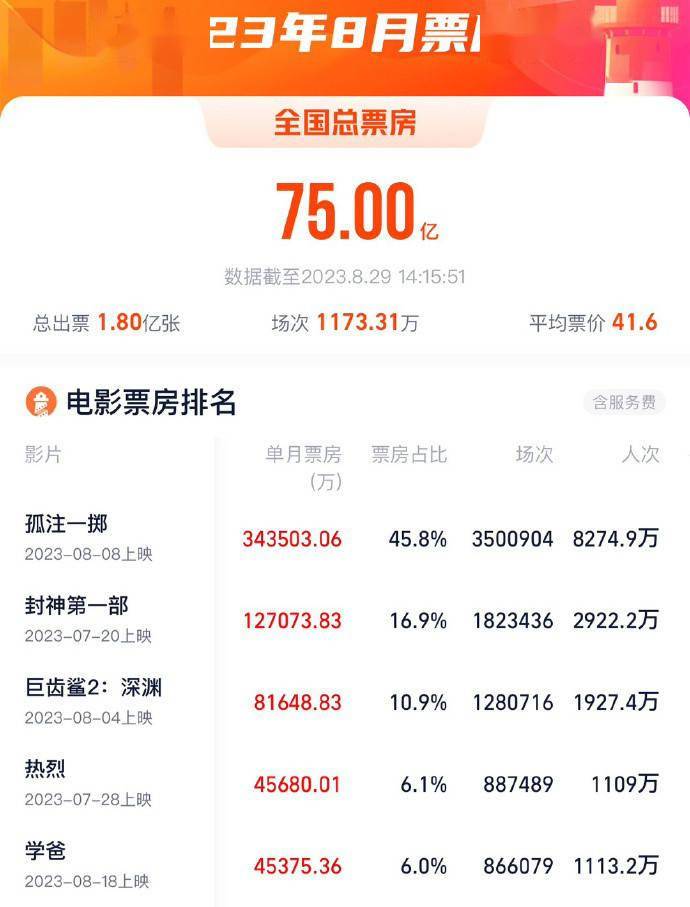Viewport: 690px width, 907px height.
Task: Open the 孤注一掷 box office row
Action: coord(66,524)
